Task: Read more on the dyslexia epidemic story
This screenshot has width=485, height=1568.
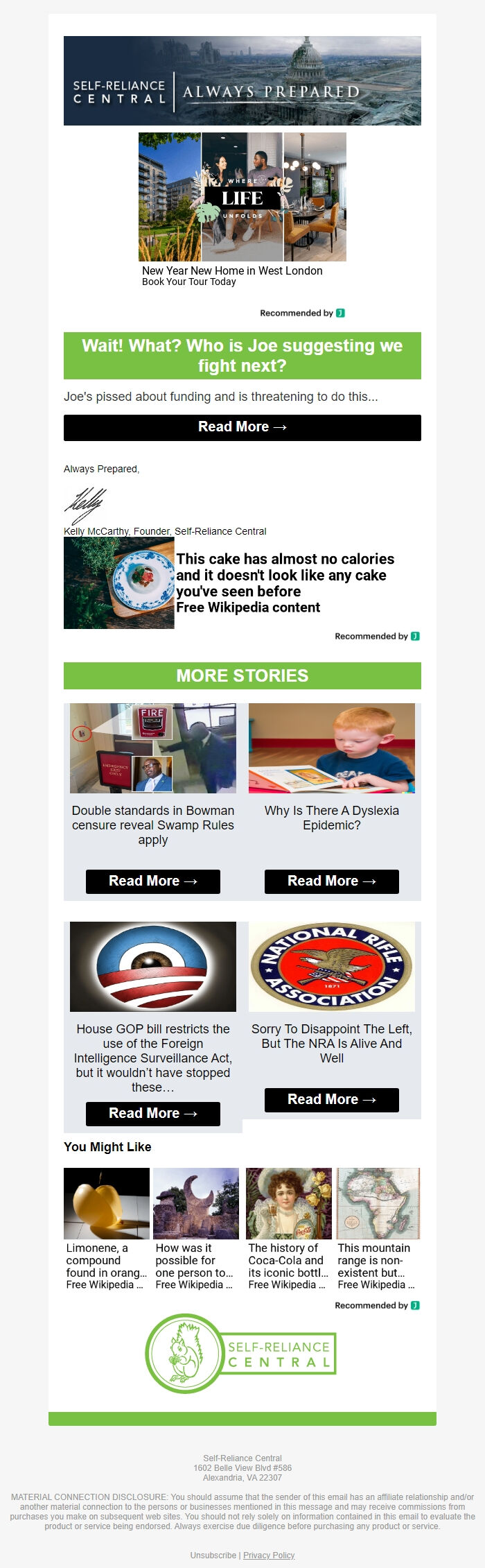Action: click(331, 881)
